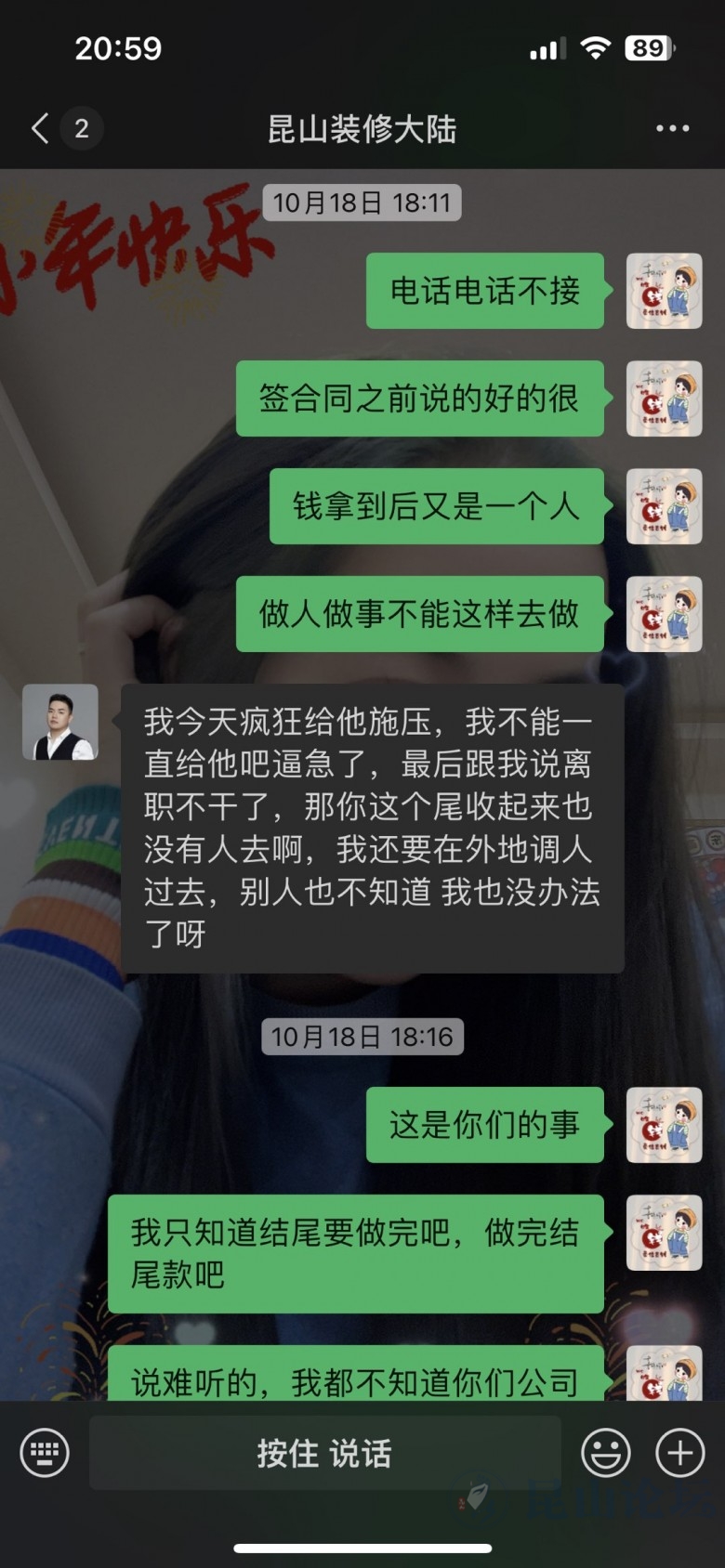This screenshot has width=725, height=1568.
Task: Open the plus attachment menu
Action: 680,1453
